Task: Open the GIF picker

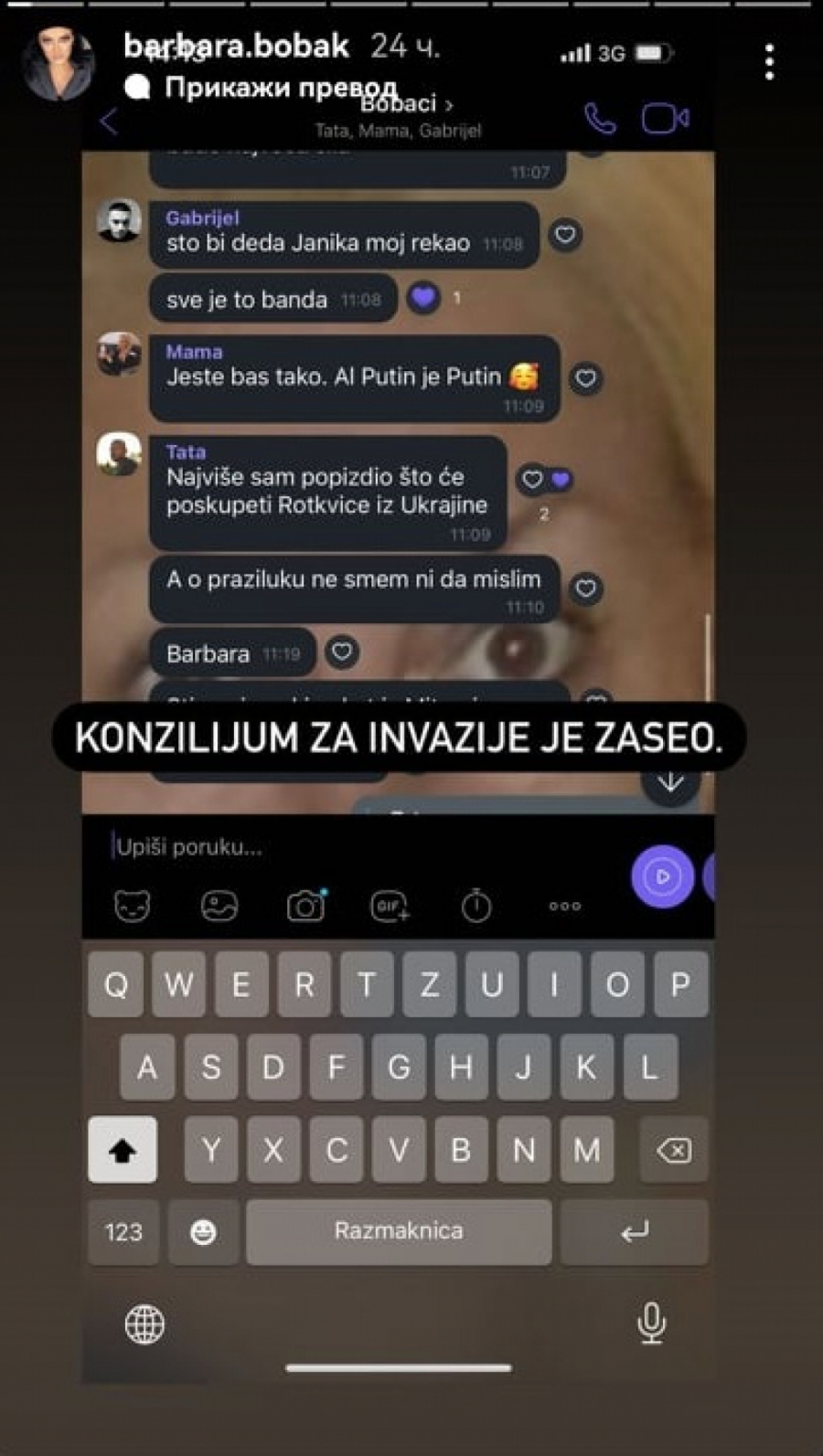Action: (x=389, y=905)
